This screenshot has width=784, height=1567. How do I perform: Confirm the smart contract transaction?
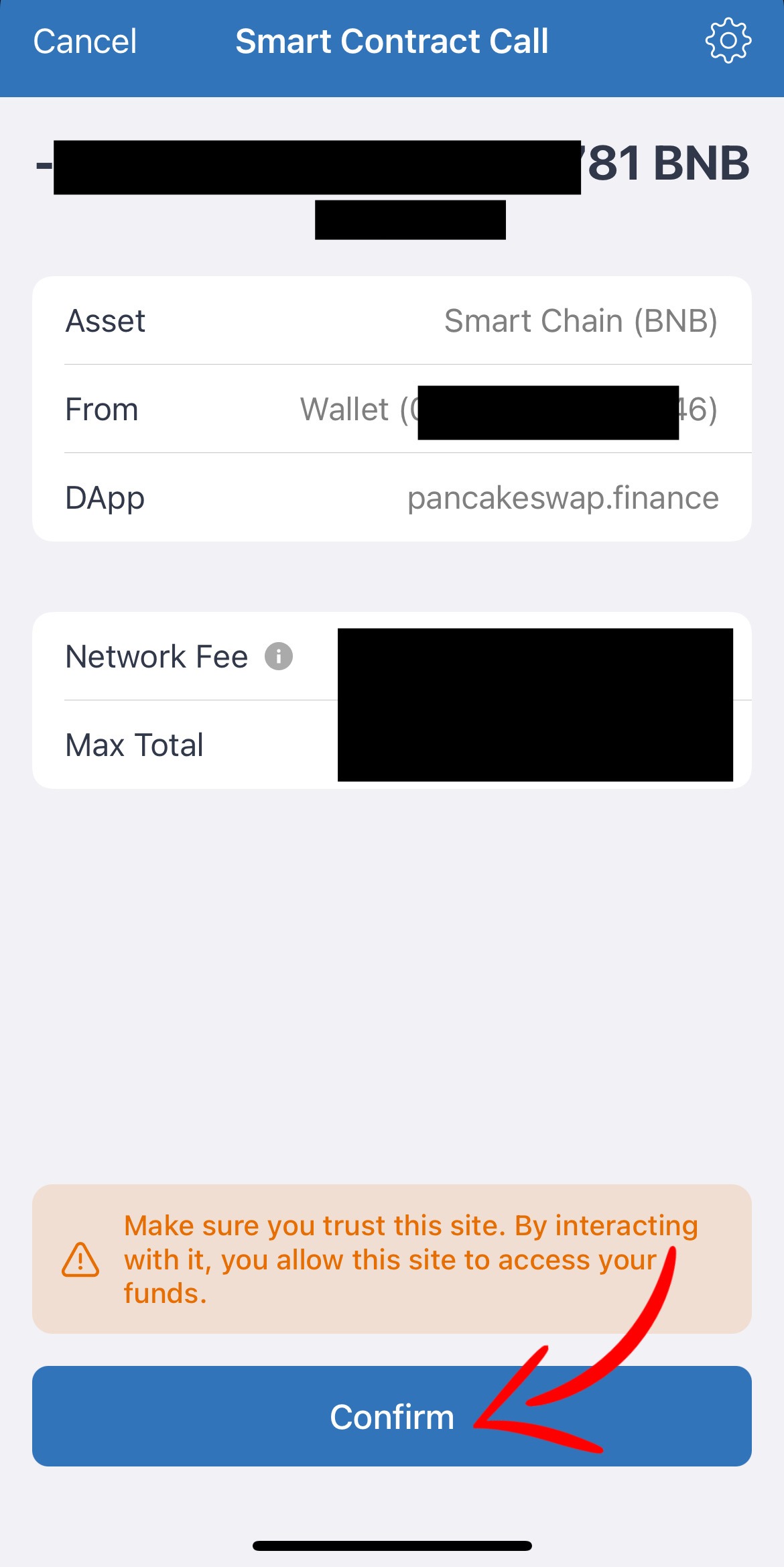coord(391,1416)
